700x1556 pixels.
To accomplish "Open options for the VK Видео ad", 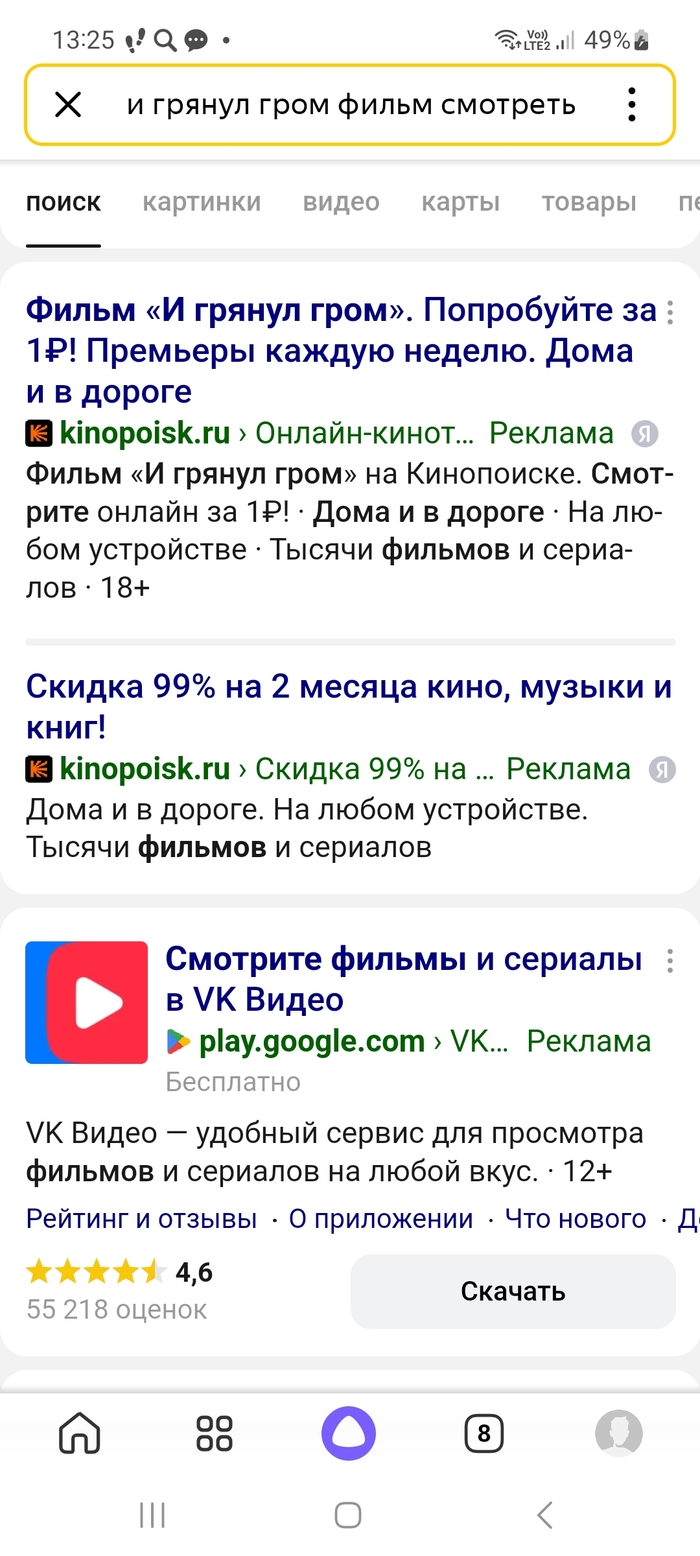I will click(x=669, y=961).
